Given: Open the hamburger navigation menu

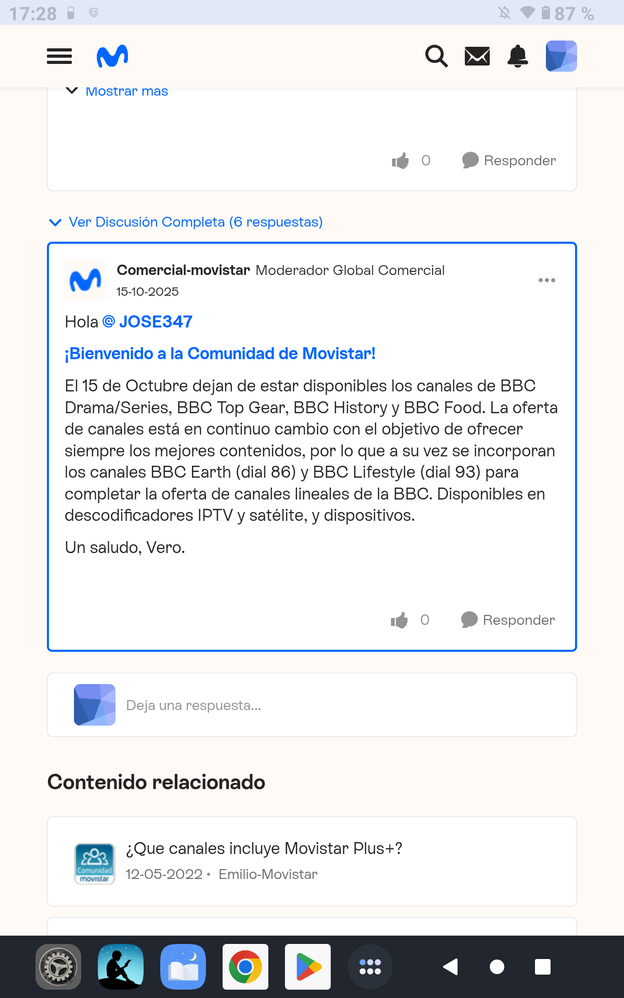Looking at the screenshot, I should [60, 57].
